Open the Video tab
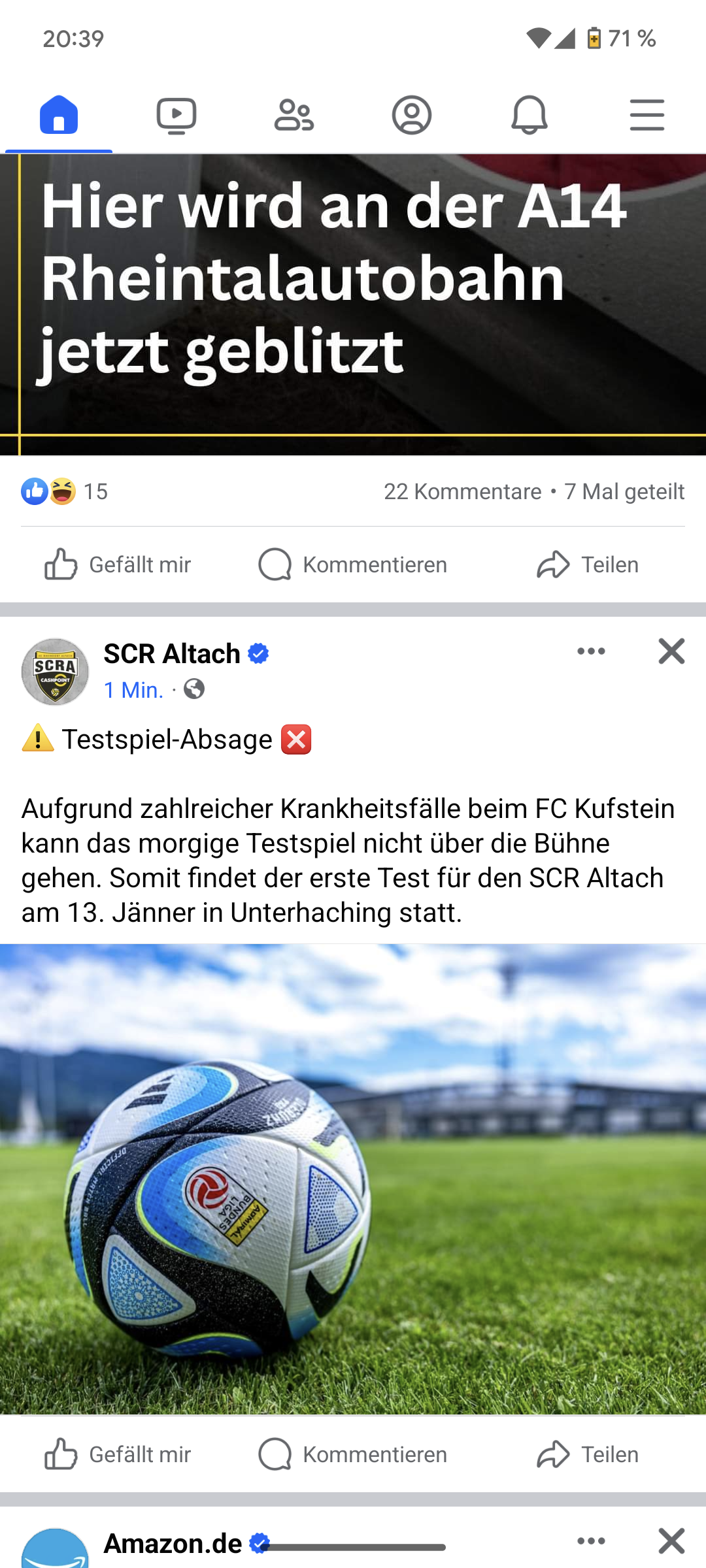The width and height of the screenshot is (706, 1568). pos(176,115)
